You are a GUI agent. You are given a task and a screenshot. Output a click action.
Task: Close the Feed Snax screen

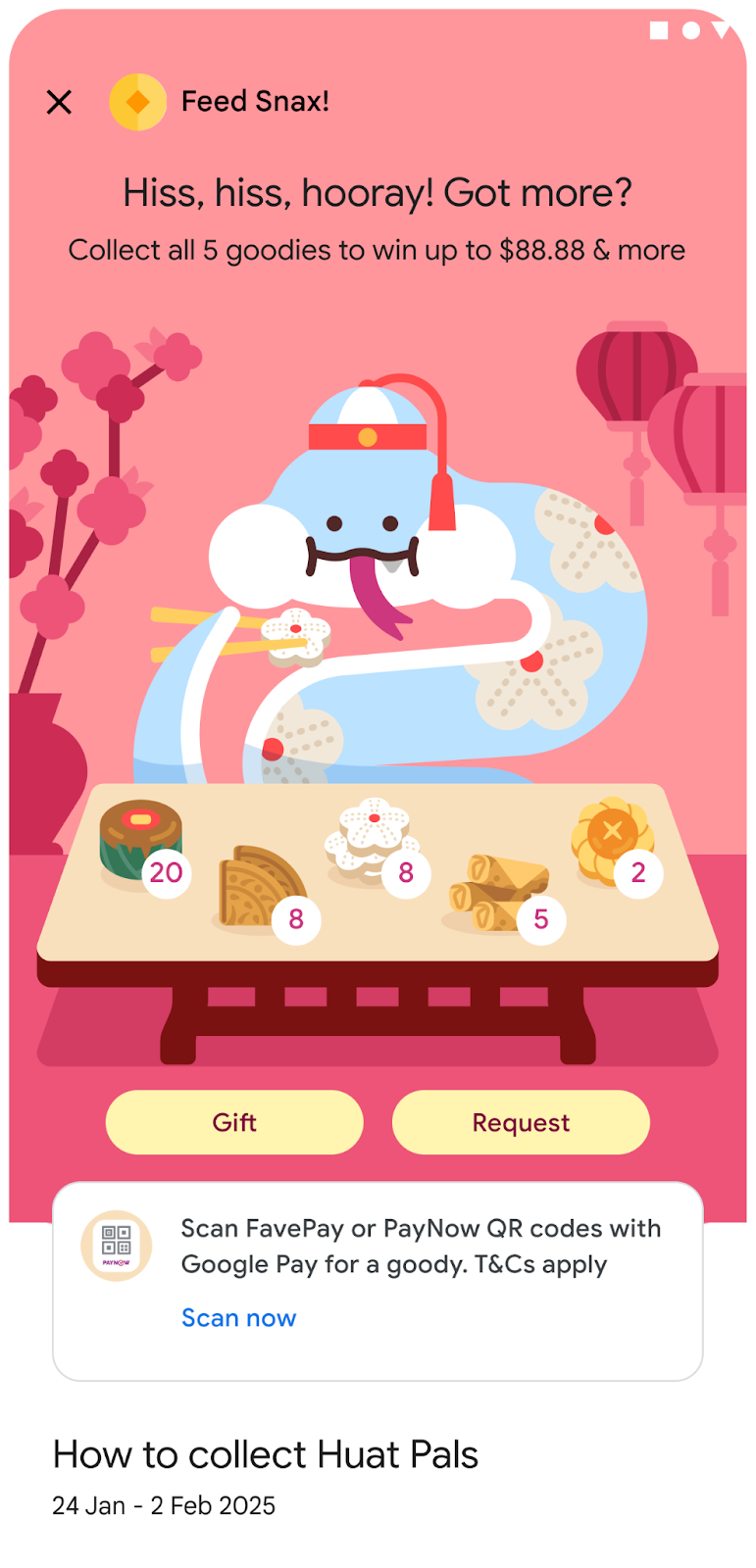[x=60, y=102]
